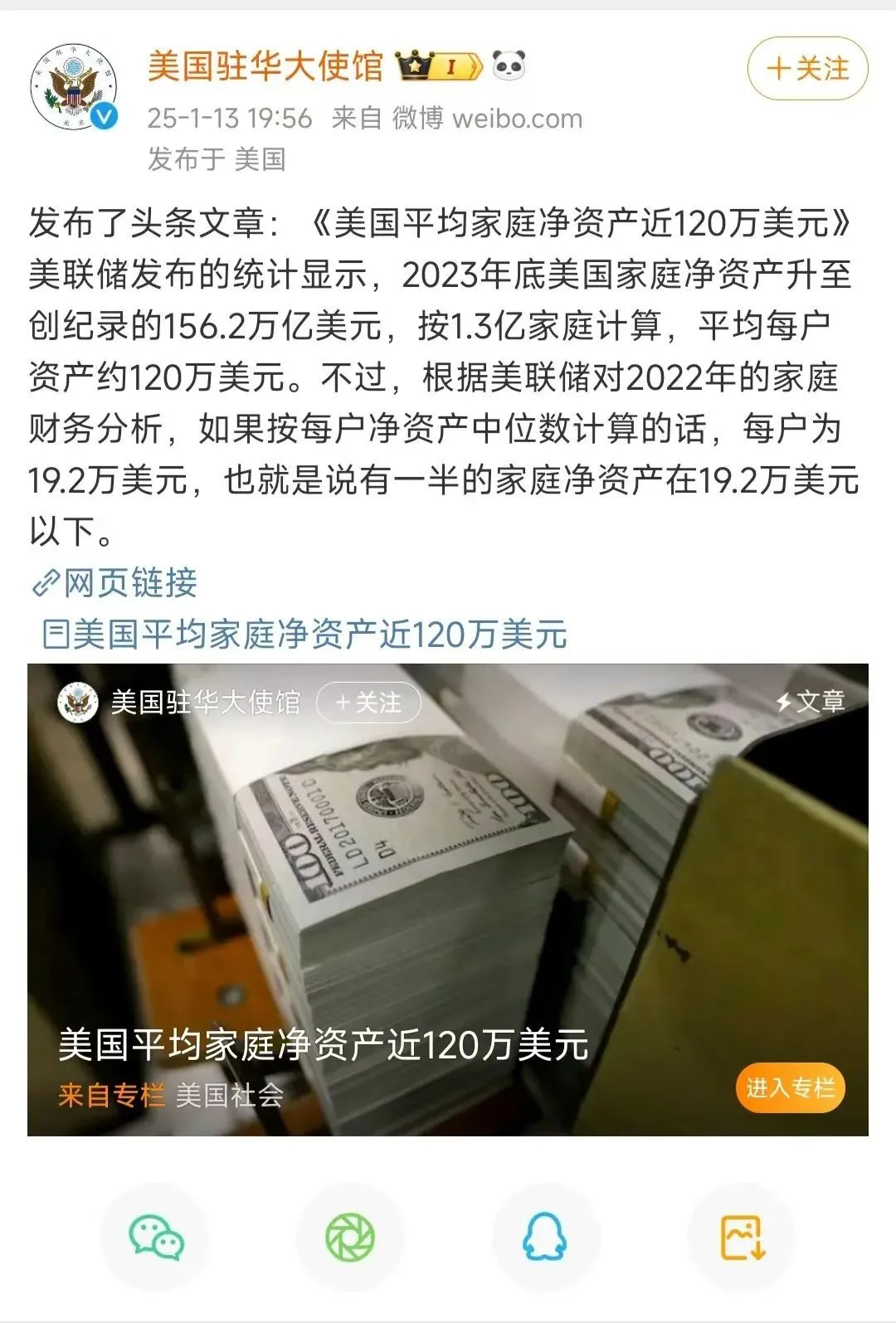Follow 美国驻华大使馆 with the top 关注 button

tap(807, 69)
